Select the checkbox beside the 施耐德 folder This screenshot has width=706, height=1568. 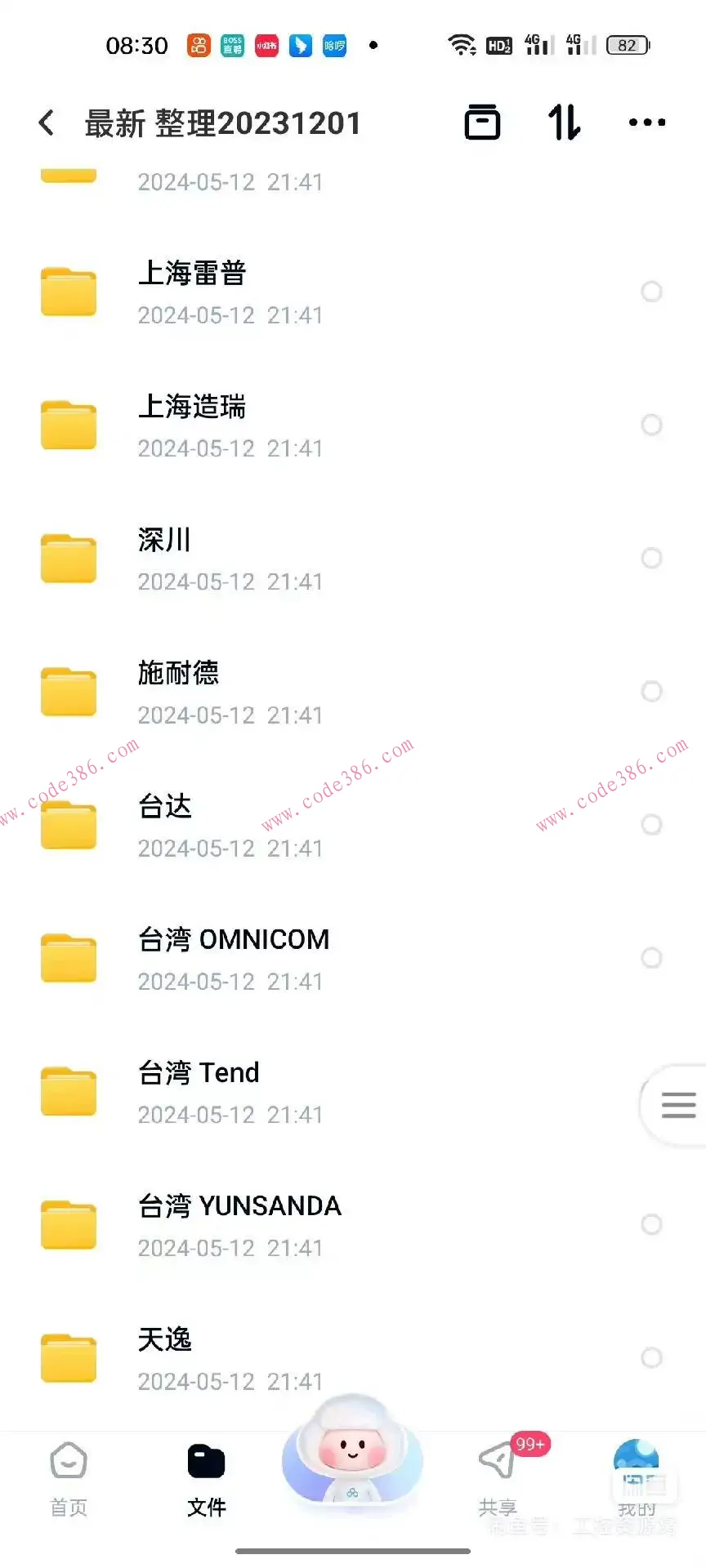651,691
